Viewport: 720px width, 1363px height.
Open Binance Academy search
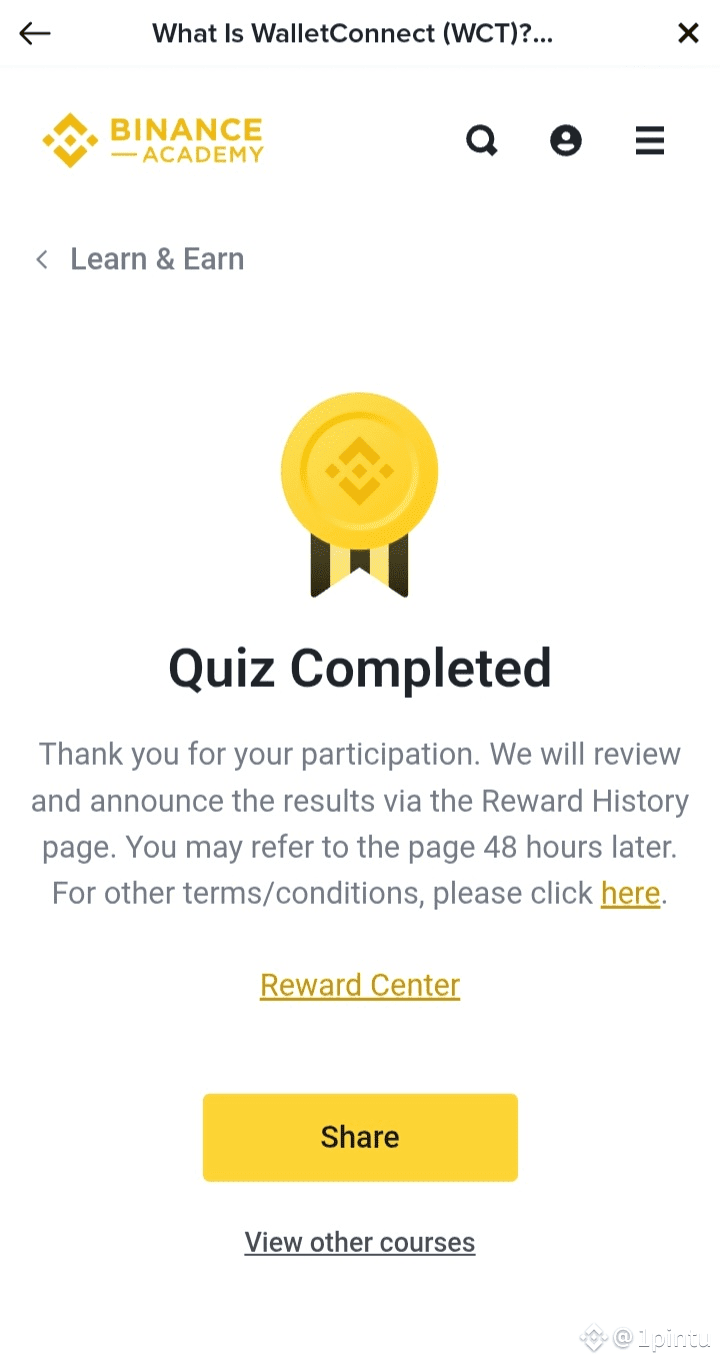(x=482, y=140)
